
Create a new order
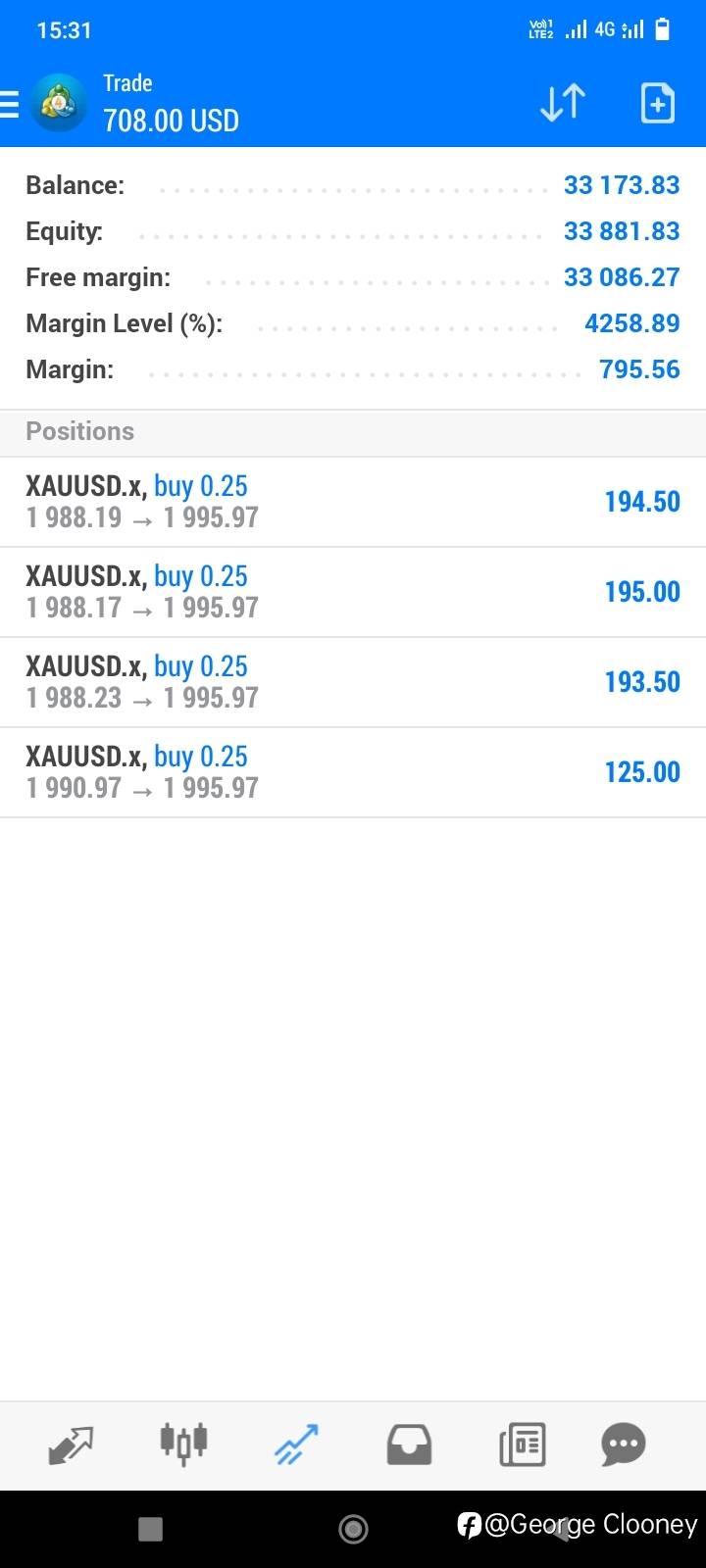[x=657, y=103]
